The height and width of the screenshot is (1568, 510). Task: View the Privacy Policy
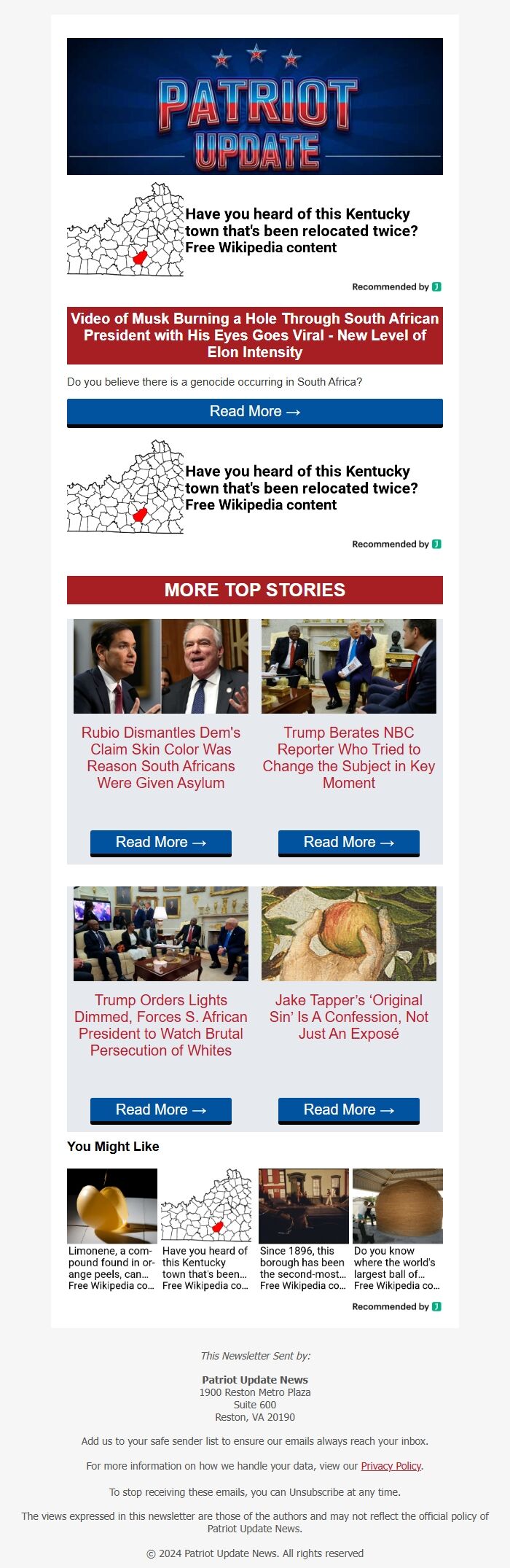391,1466
